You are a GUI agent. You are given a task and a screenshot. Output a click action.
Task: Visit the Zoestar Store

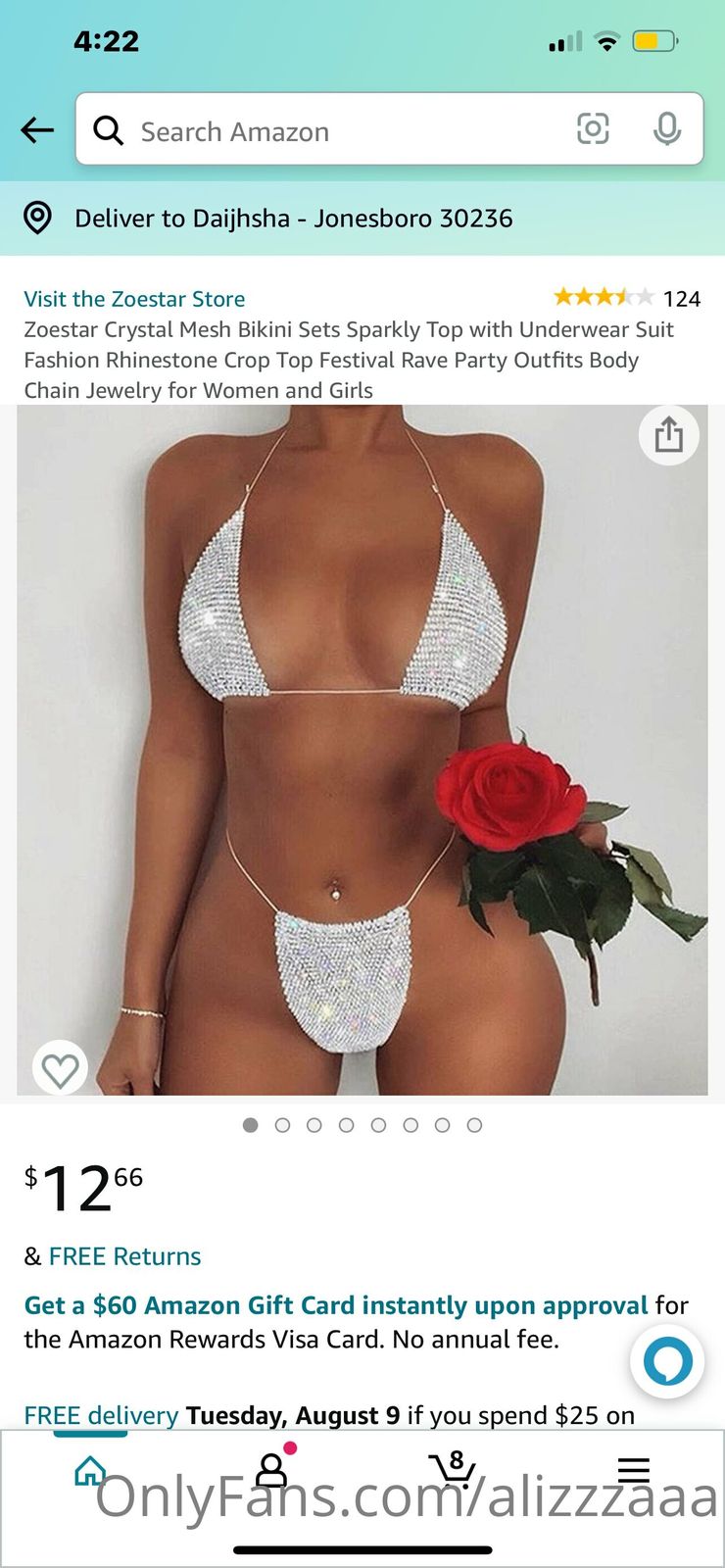pos(134,299)
